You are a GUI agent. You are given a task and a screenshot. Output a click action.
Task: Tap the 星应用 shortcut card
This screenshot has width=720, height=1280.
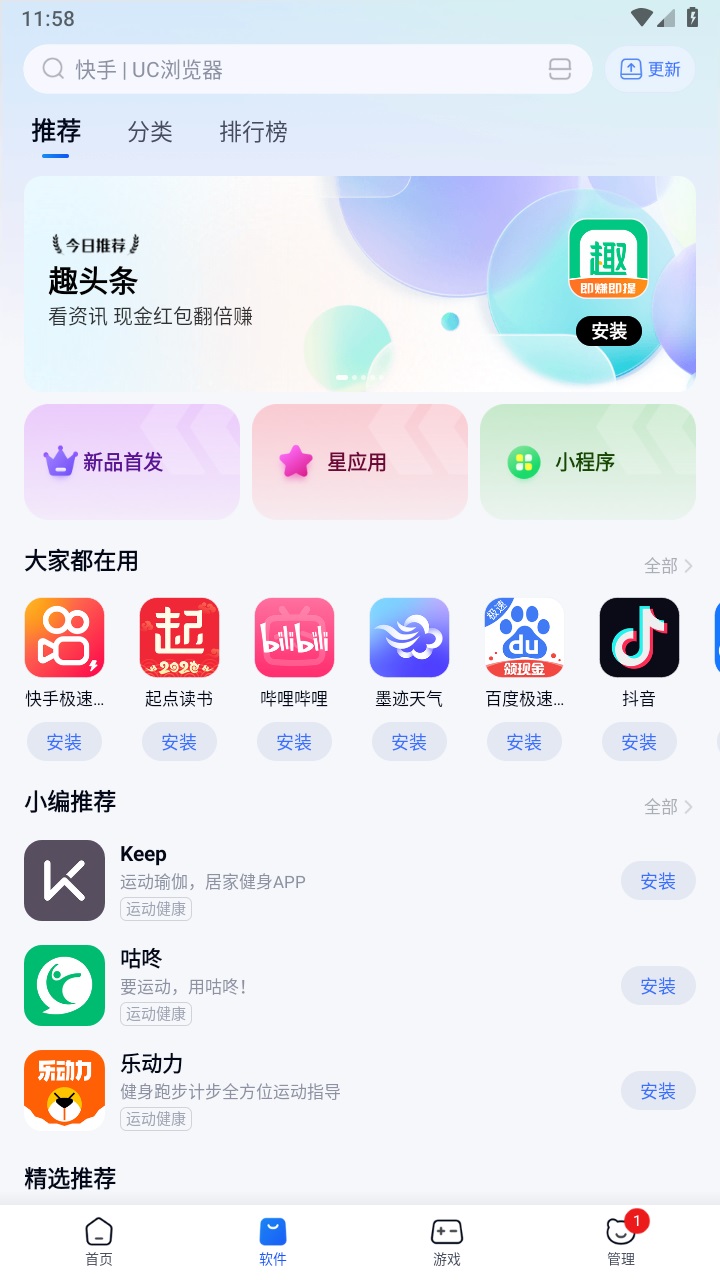click(359, 462)
